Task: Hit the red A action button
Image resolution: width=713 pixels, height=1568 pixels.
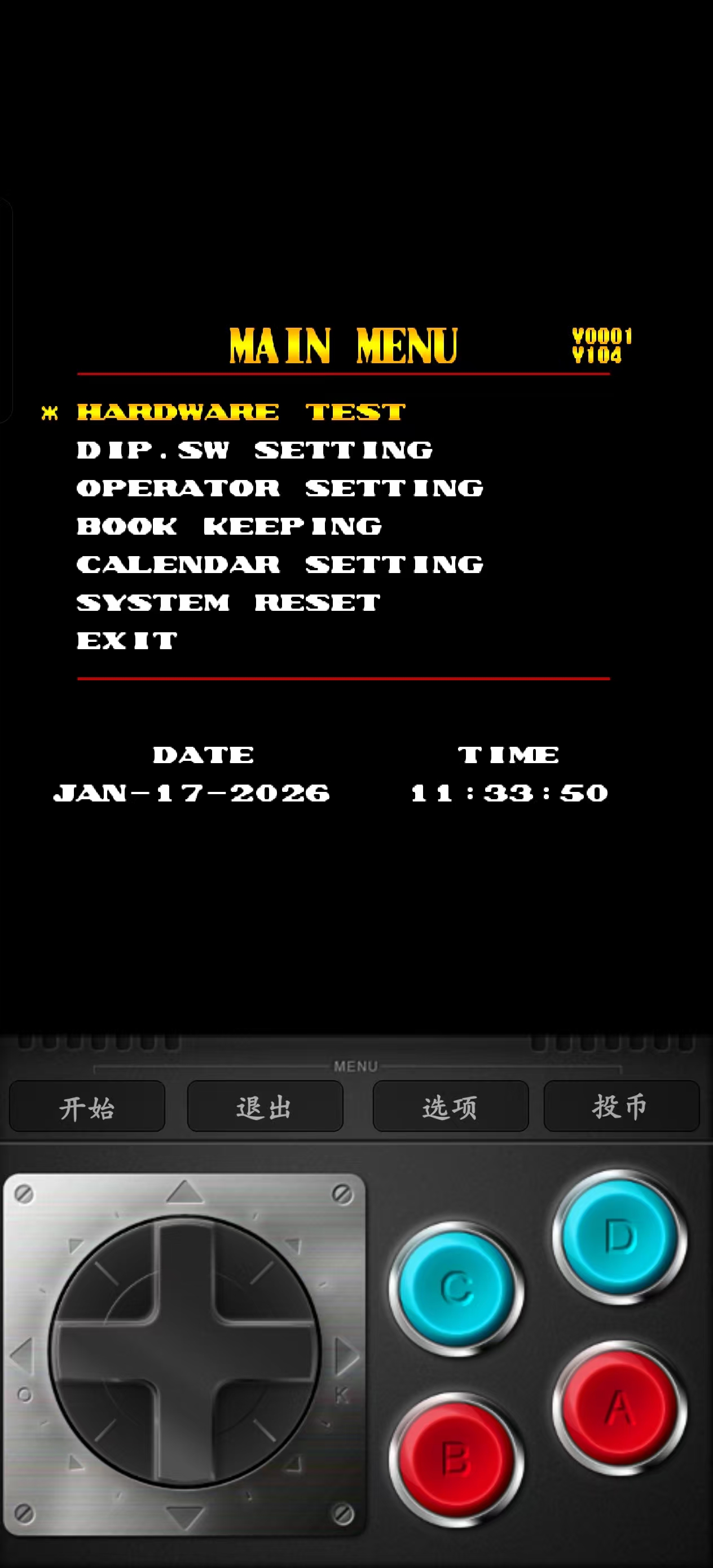Action: coord(620,1407)
